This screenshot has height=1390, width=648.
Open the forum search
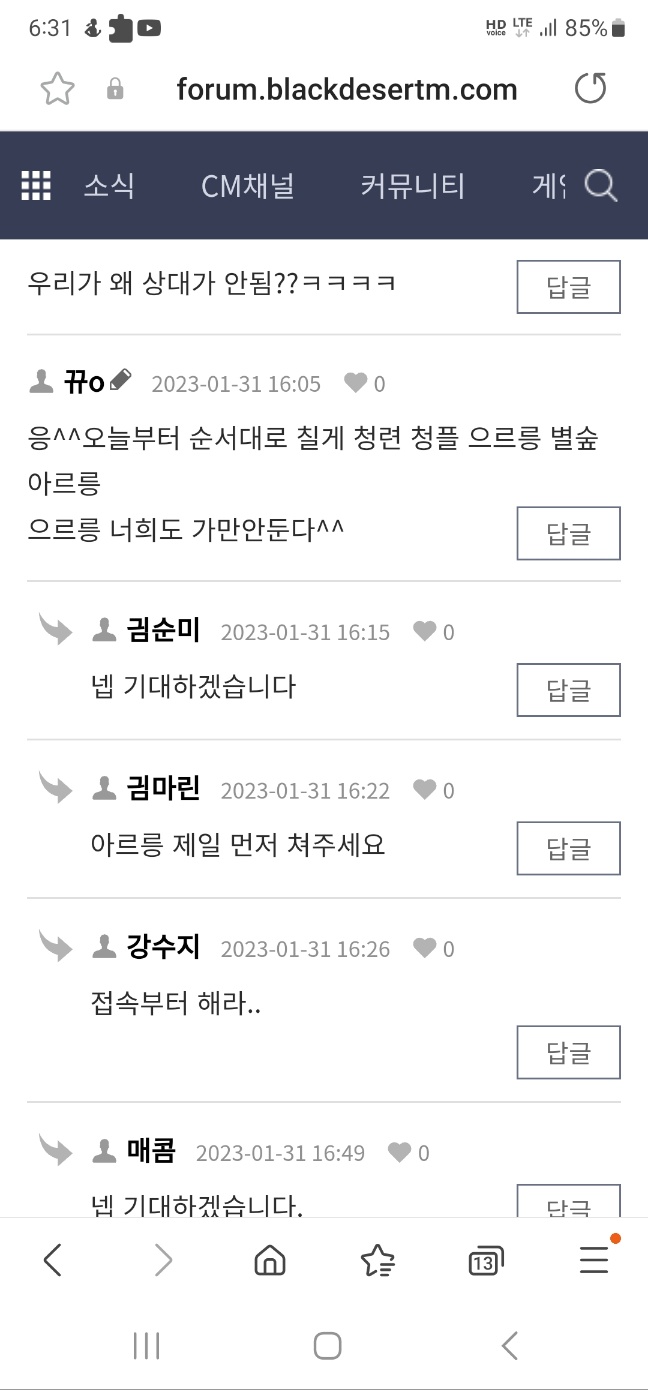[x=600, y=185]
